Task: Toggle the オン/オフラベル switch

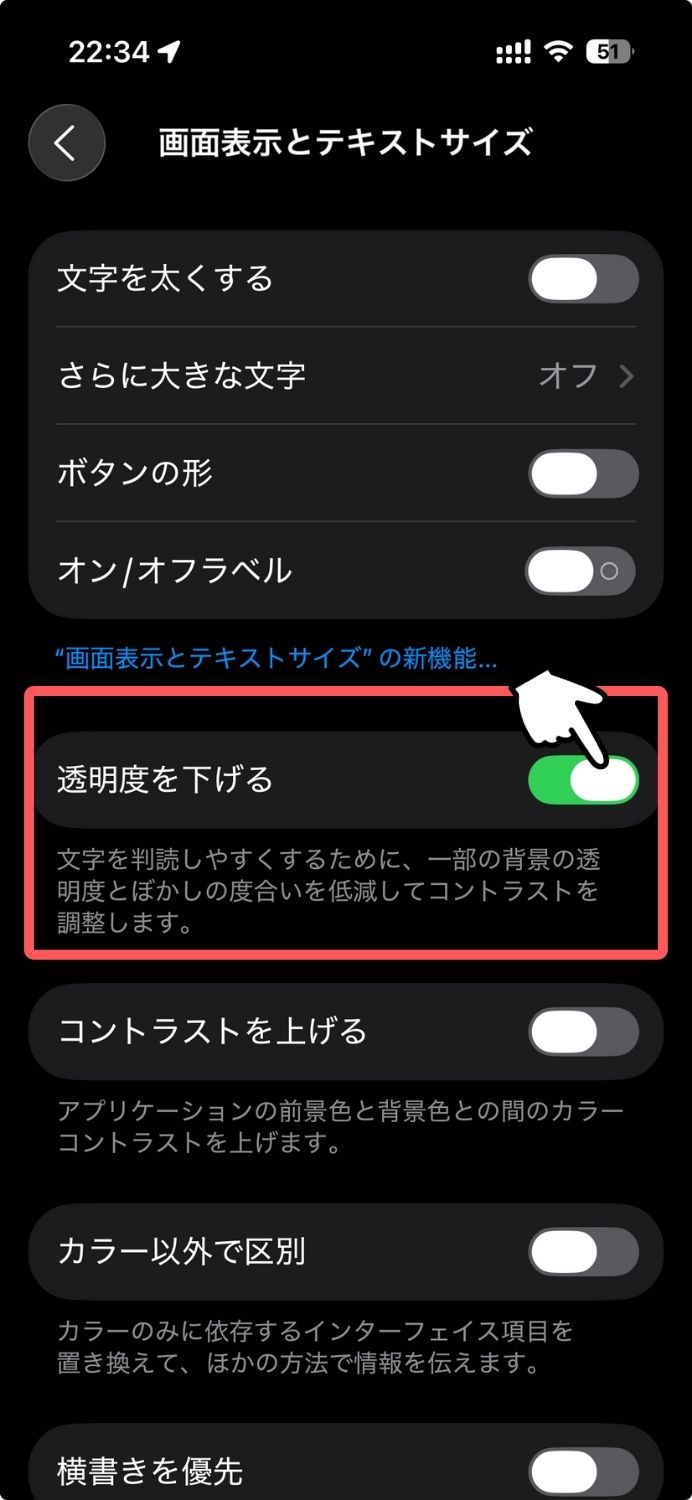Action: (581, 571)
